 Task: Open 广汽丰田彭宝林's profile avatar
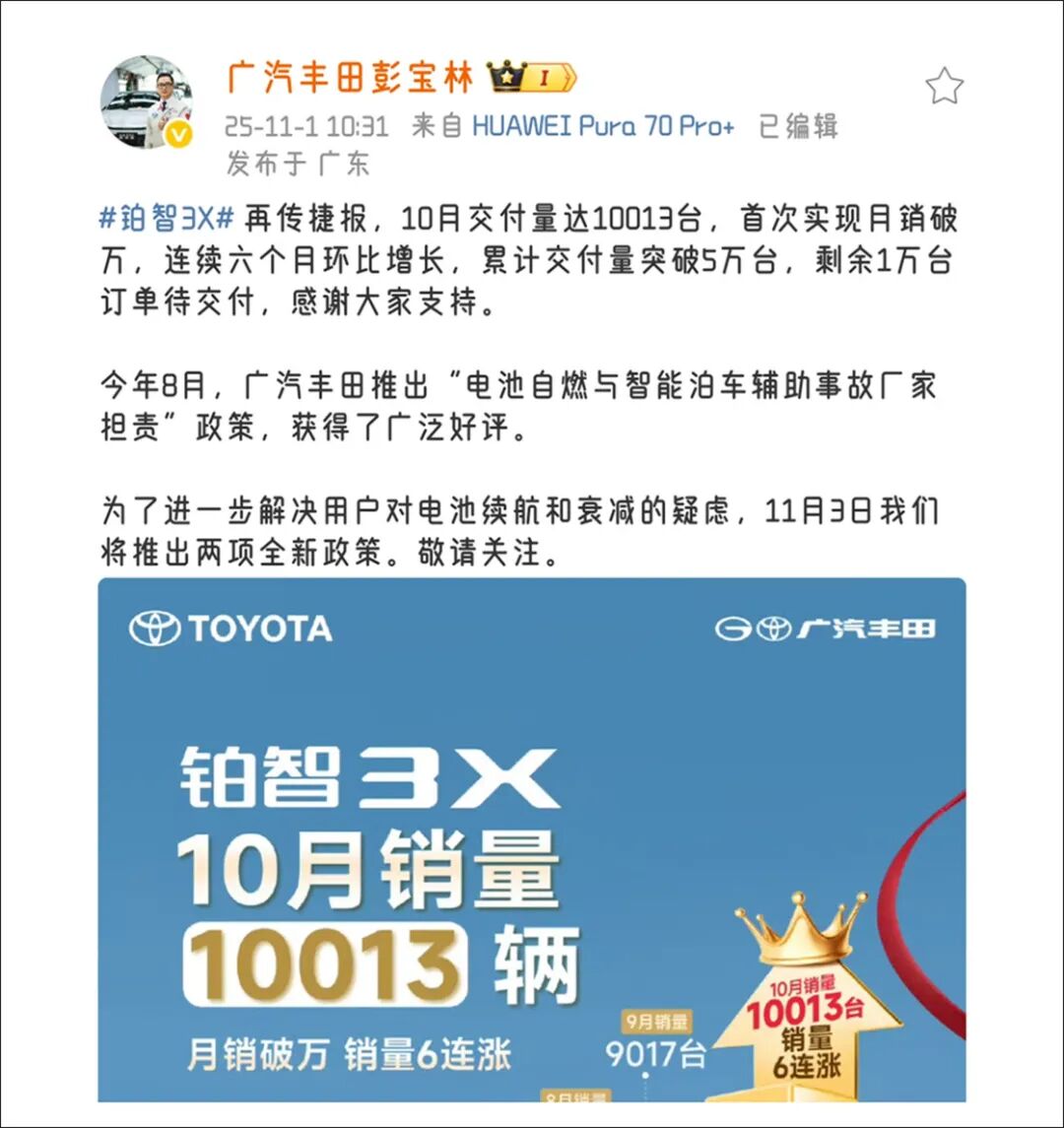[x=146, y=101]
